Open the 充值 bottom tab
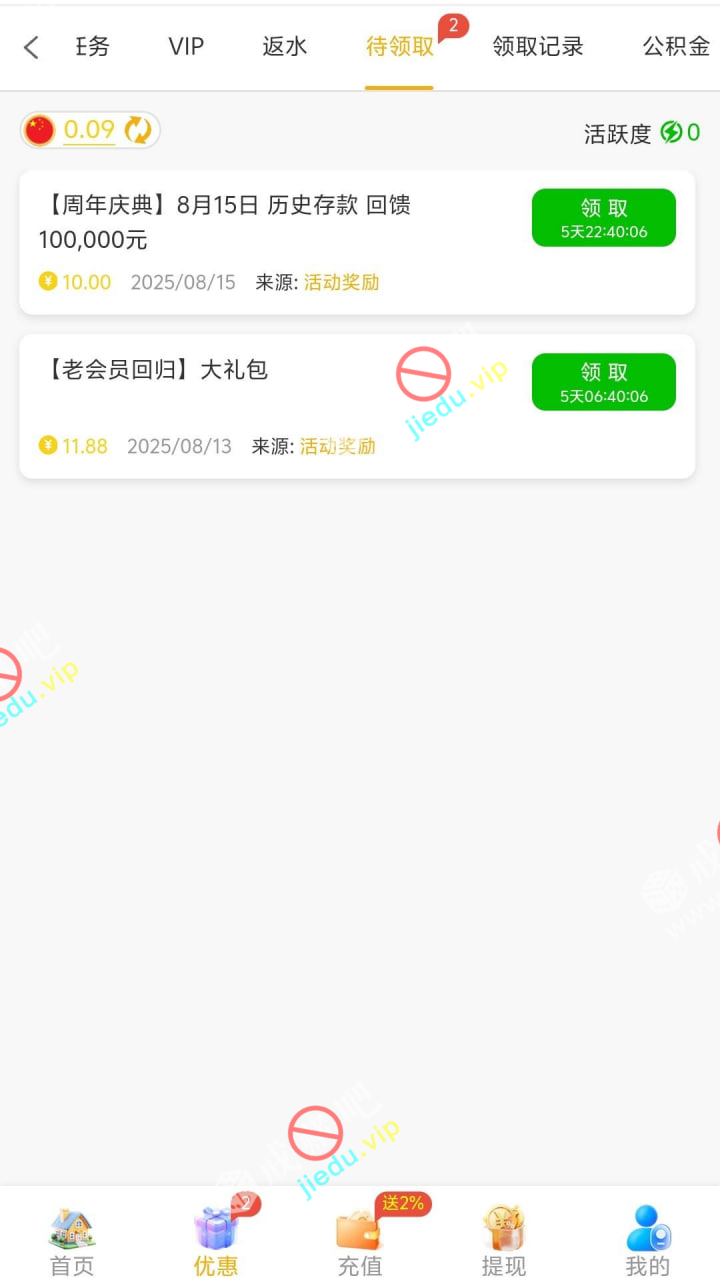Screen dimensions: 720x1280 (x=360, y=1240)
